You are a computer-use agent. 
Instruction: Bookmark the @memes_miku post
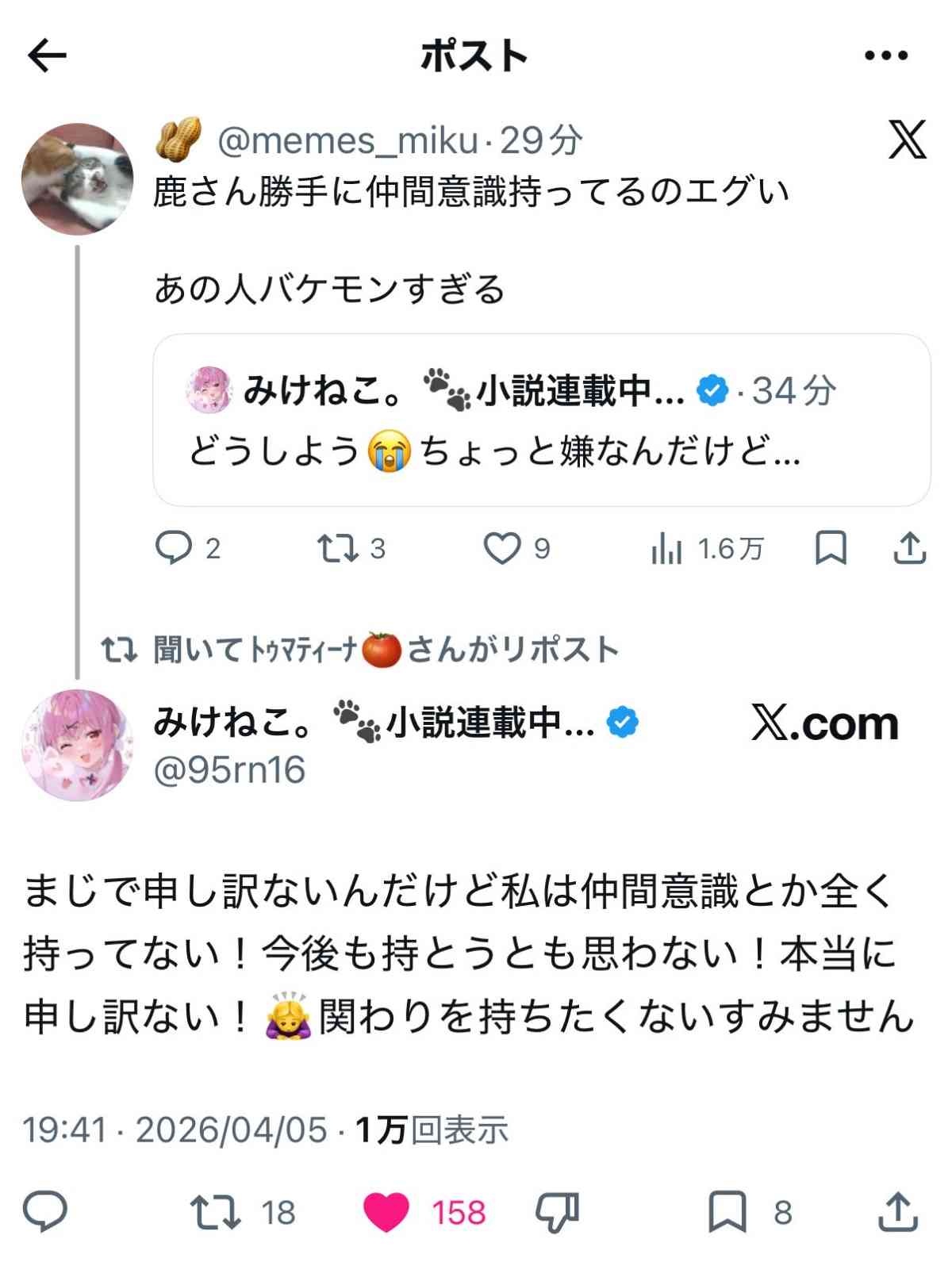[831, 548]
